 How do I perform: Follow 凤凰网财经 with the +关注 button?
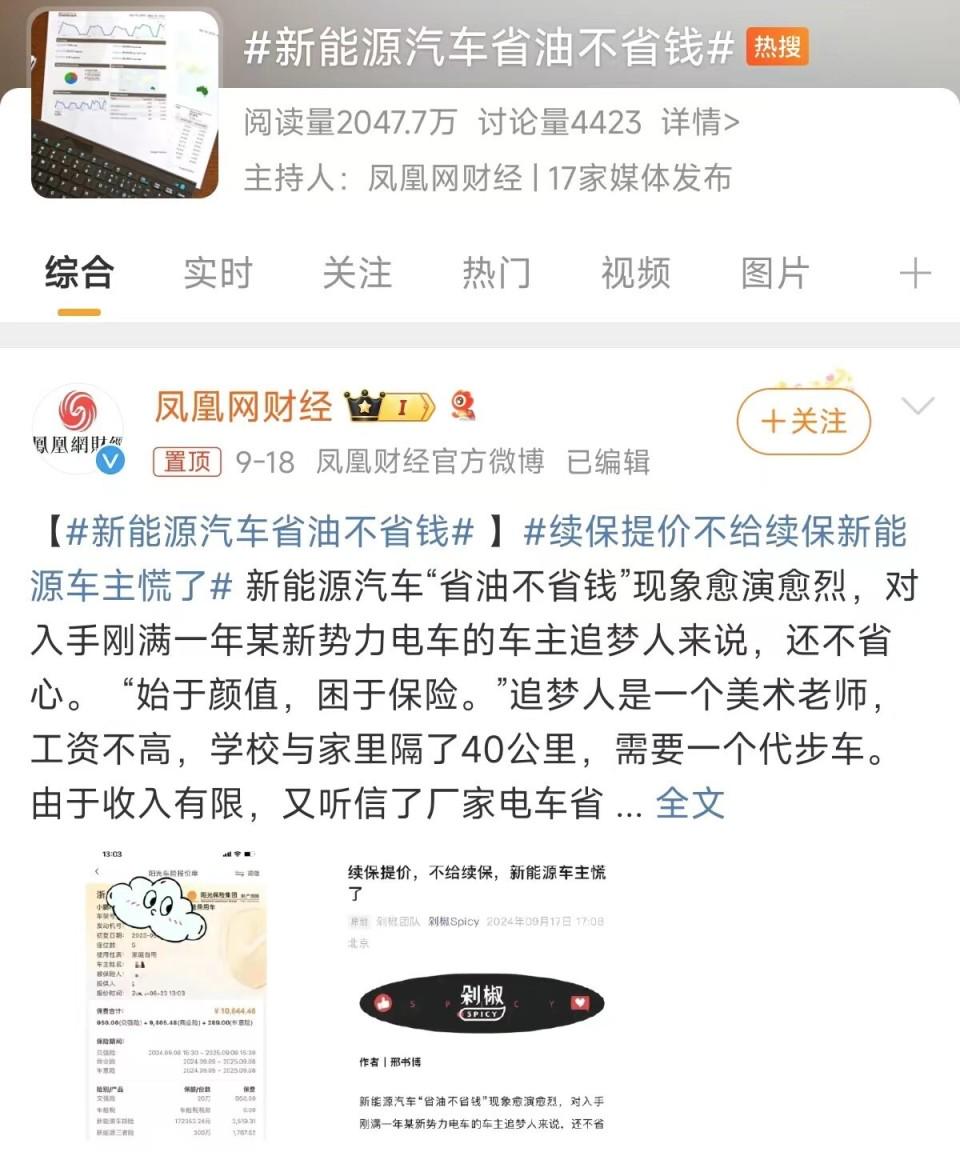point(803,421)
